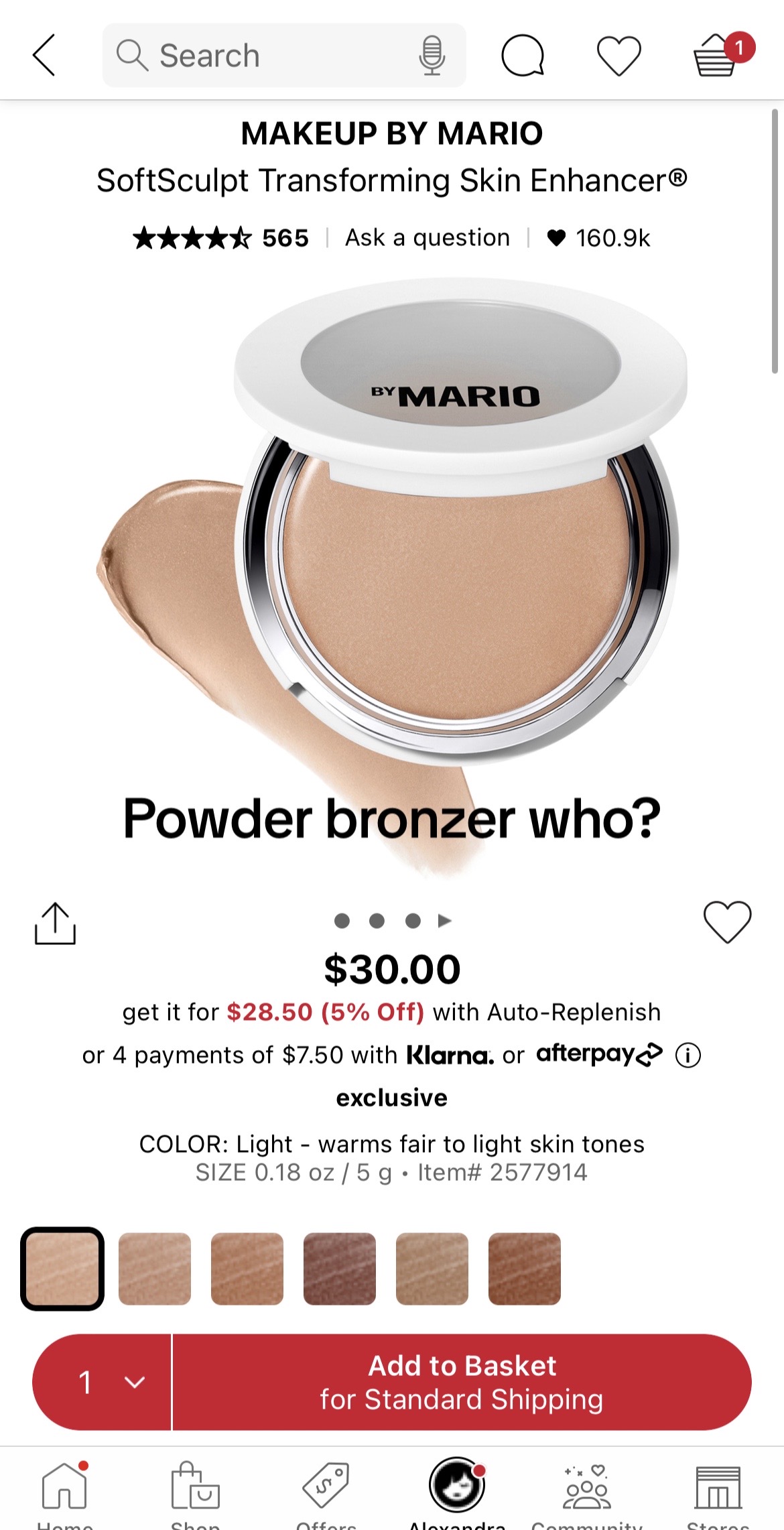The width and height of the screenshot is (784, 1530).
Task: Tap the Search field
Action: tap(261, 56)
